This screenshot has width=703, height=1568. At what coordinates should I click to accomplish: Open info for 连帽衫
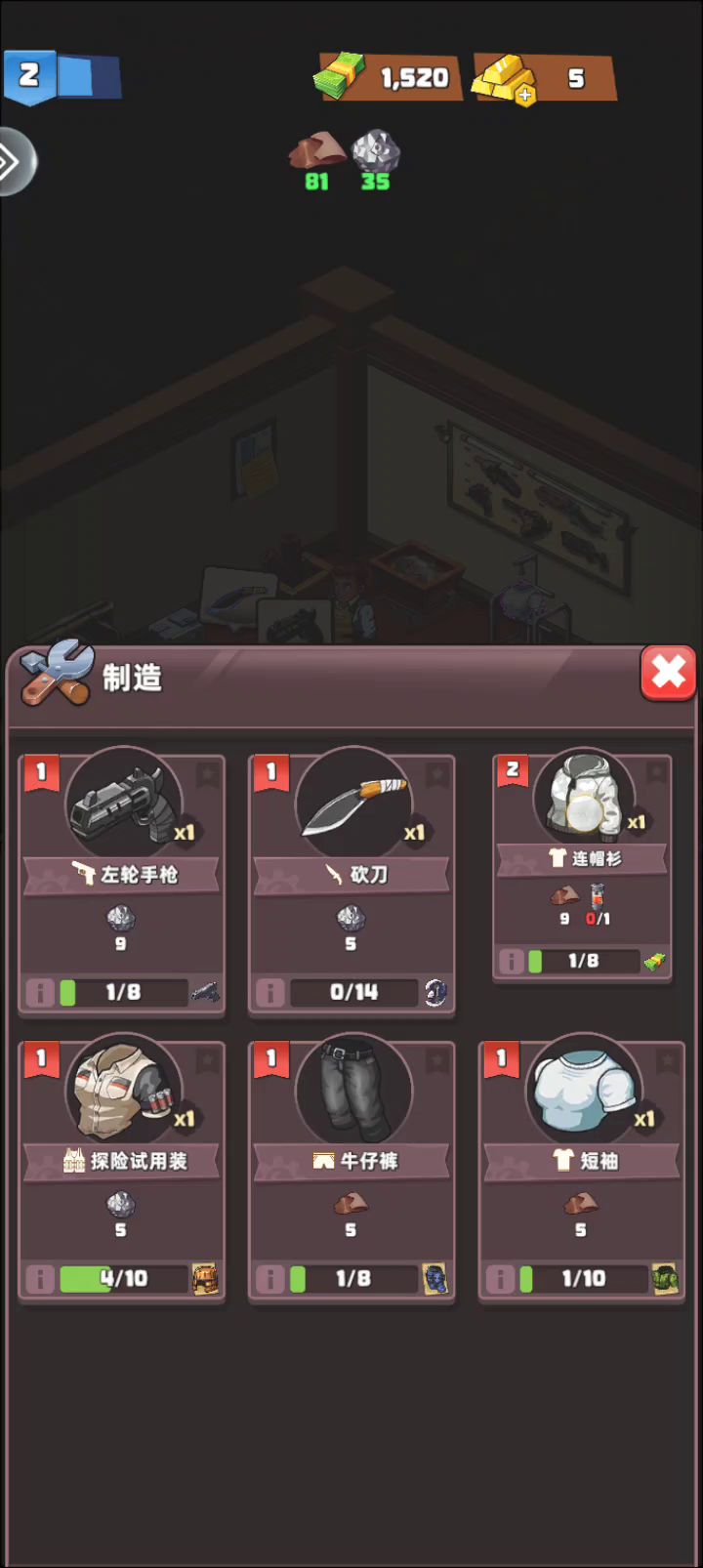click(x=511, y=962)
